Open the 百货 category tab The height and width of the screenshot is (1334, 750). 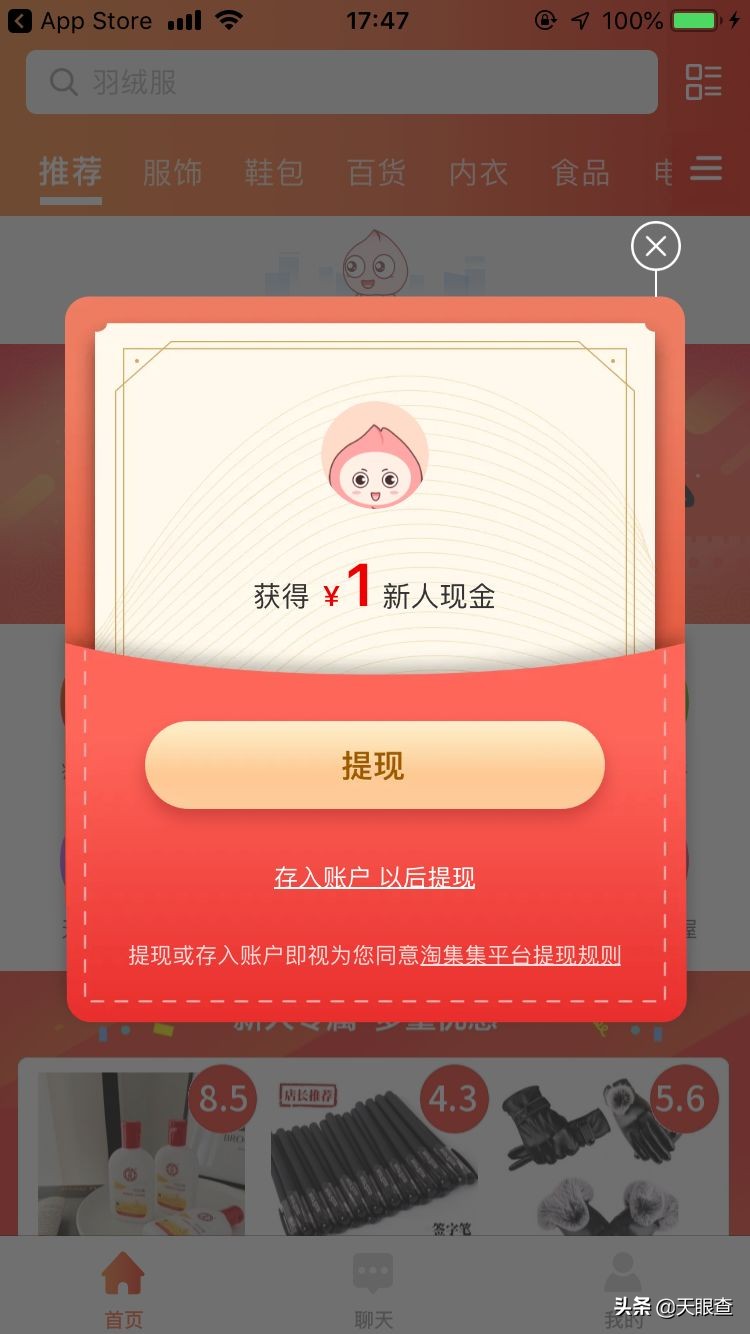tap(376, 171)
